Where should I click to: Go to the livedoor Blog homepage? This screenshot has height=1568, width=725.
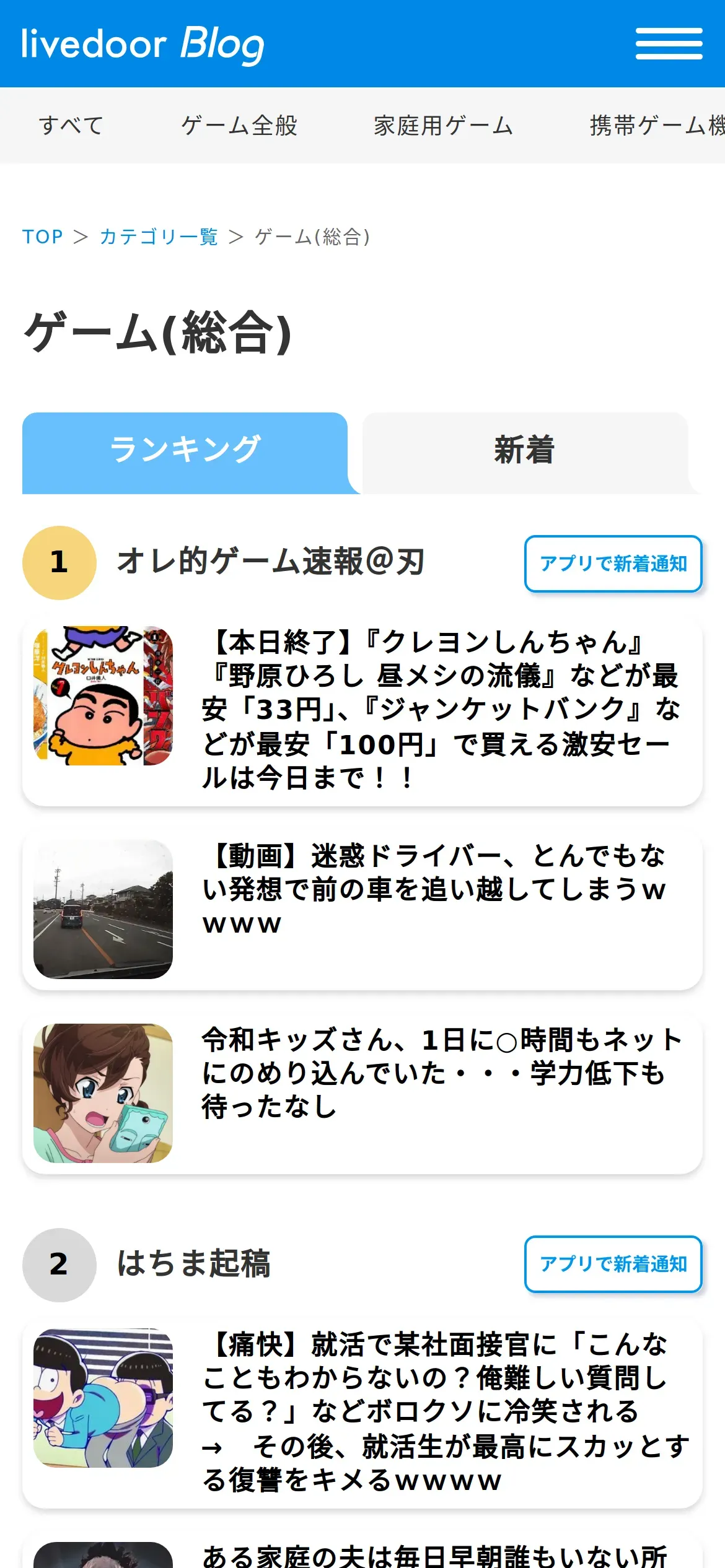tap(143, 45)
